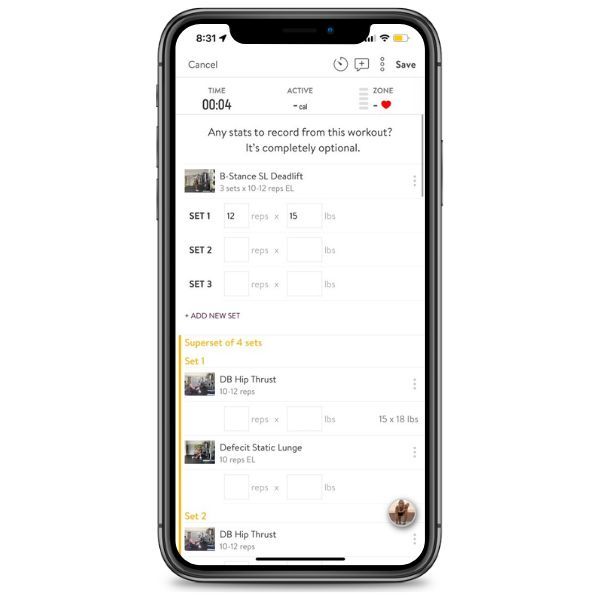600x600 pixels.
Task: Enter weight in lbs for SET 2
Action: (304, 250)
